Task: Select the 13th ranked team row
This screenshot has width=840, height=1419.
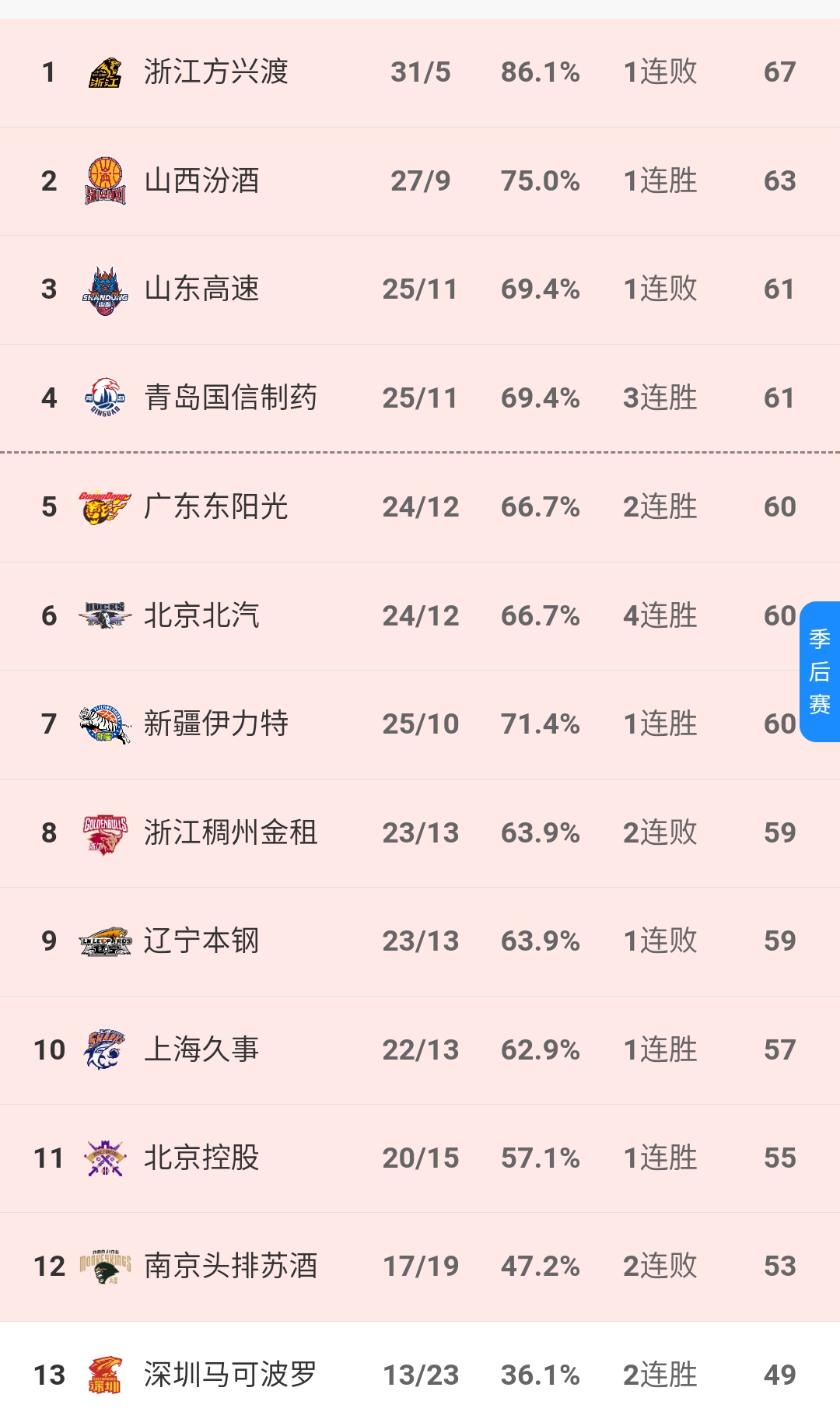Action: (x=420, y=1374)
